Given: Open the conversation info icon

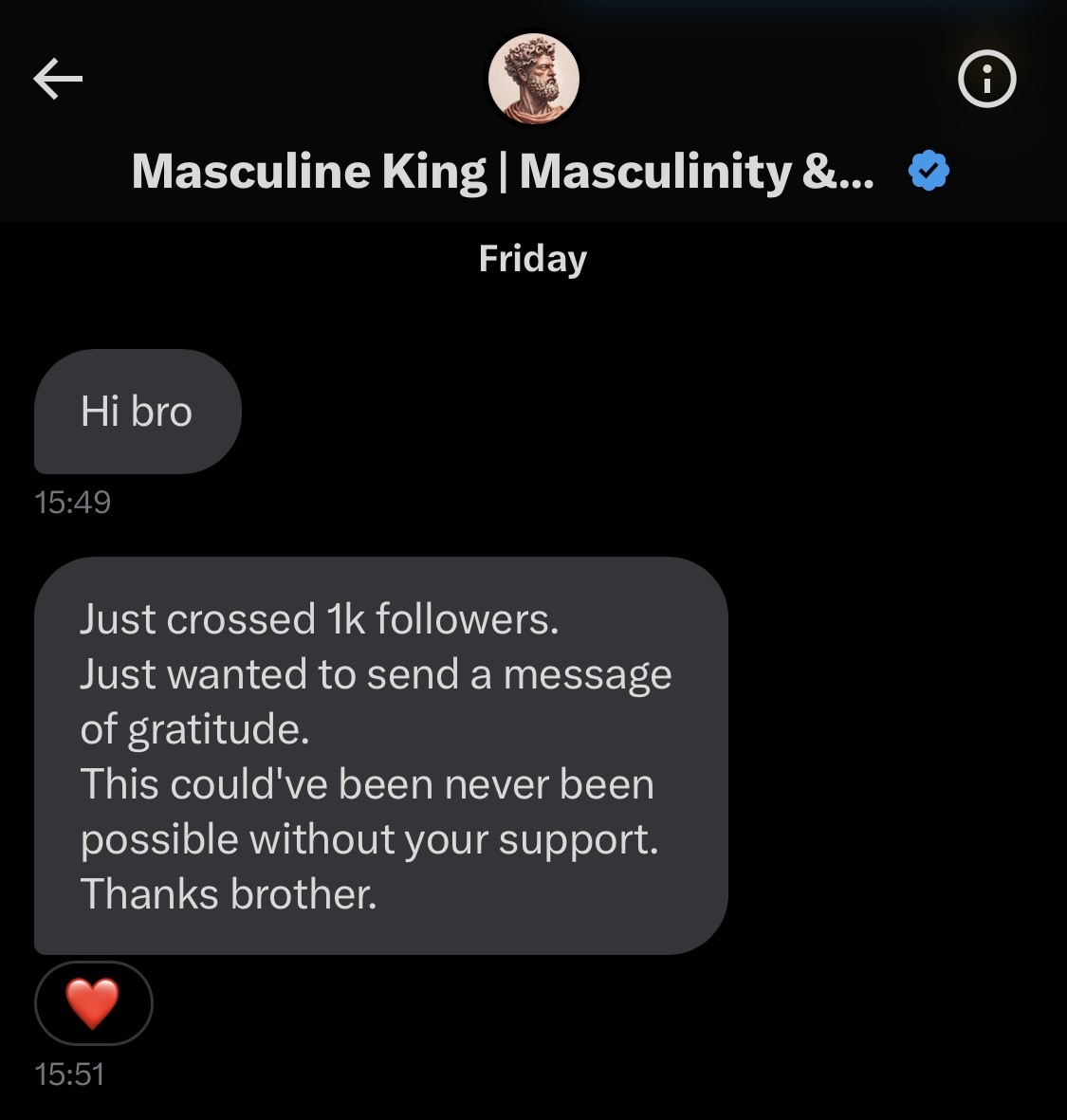Looking at the screenshot, I should click(986, 80).
